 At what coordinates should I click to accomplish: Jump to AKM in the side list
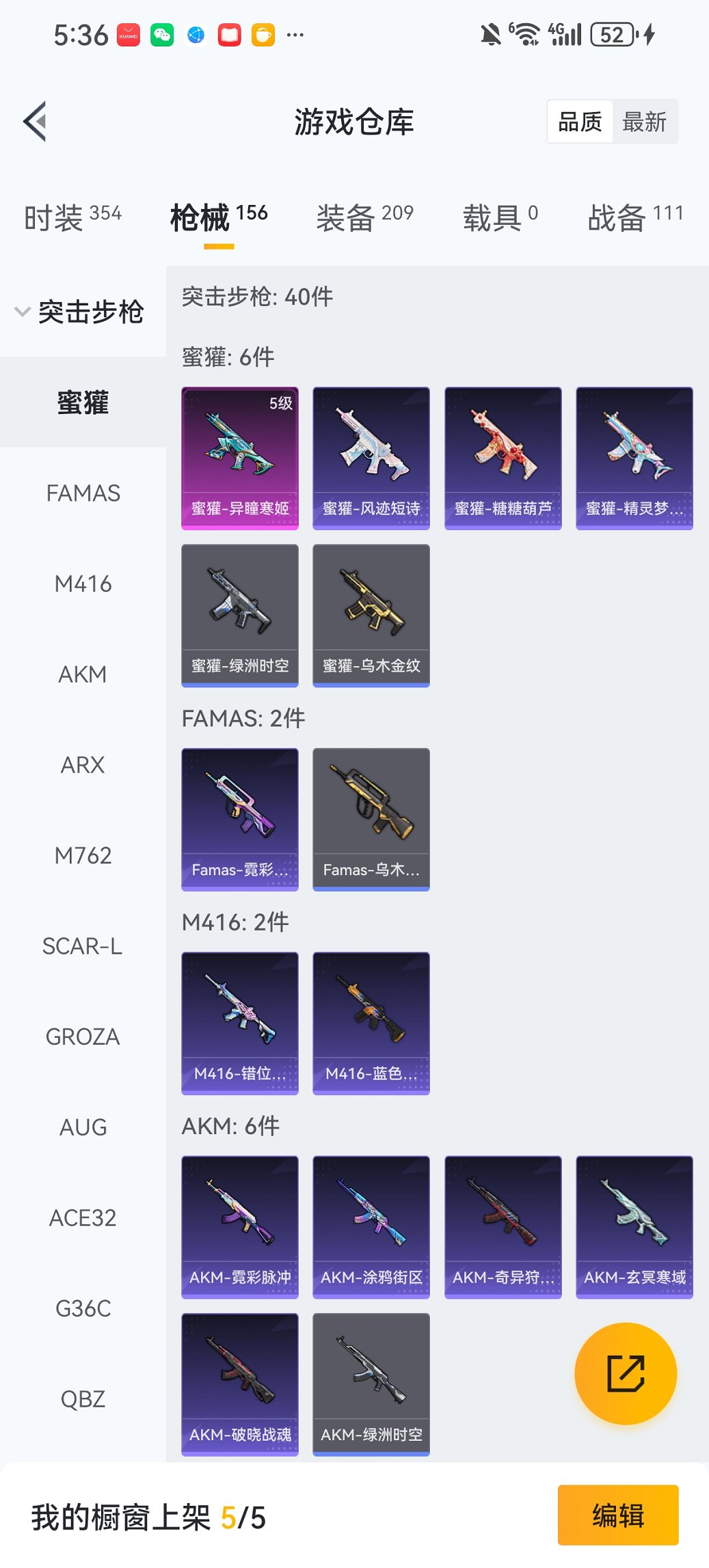click(83, 674)
